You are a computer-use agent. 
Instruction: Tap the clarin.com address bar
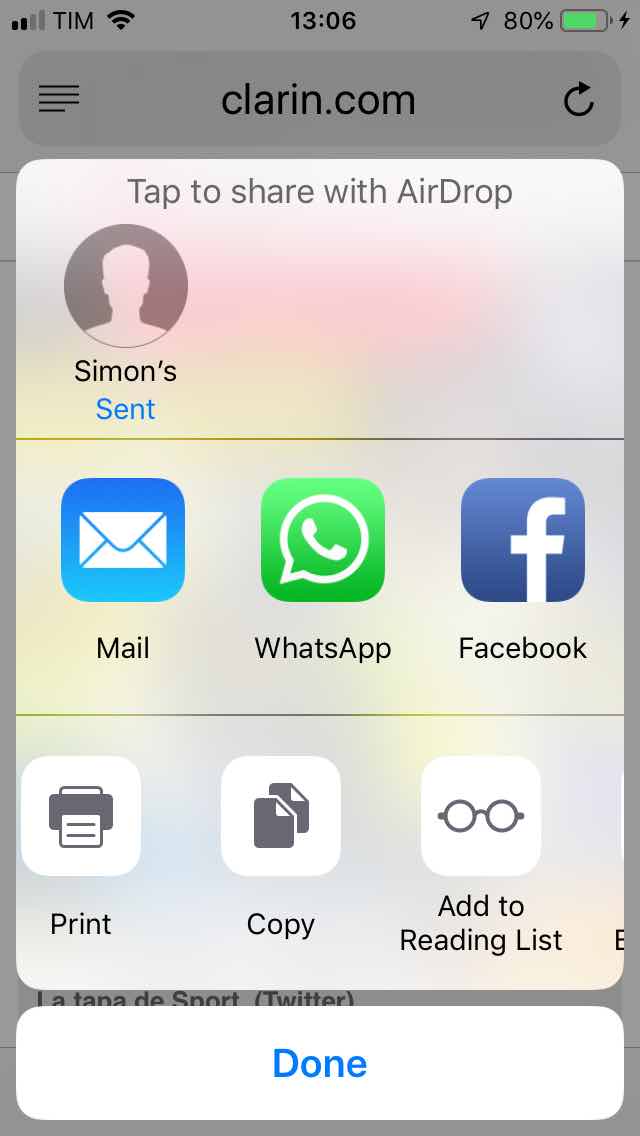tap(318, 99)
